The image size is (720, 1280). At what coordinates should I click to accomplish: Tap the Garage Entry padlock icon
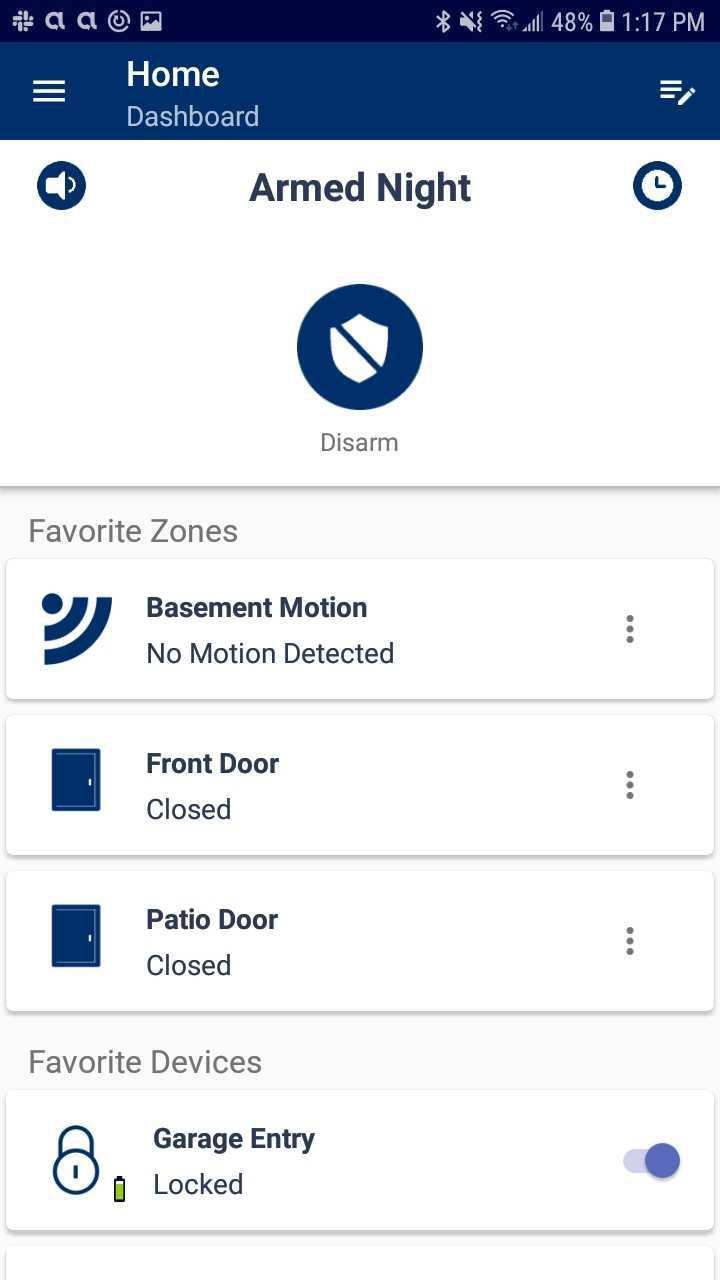pos(75,1155)
